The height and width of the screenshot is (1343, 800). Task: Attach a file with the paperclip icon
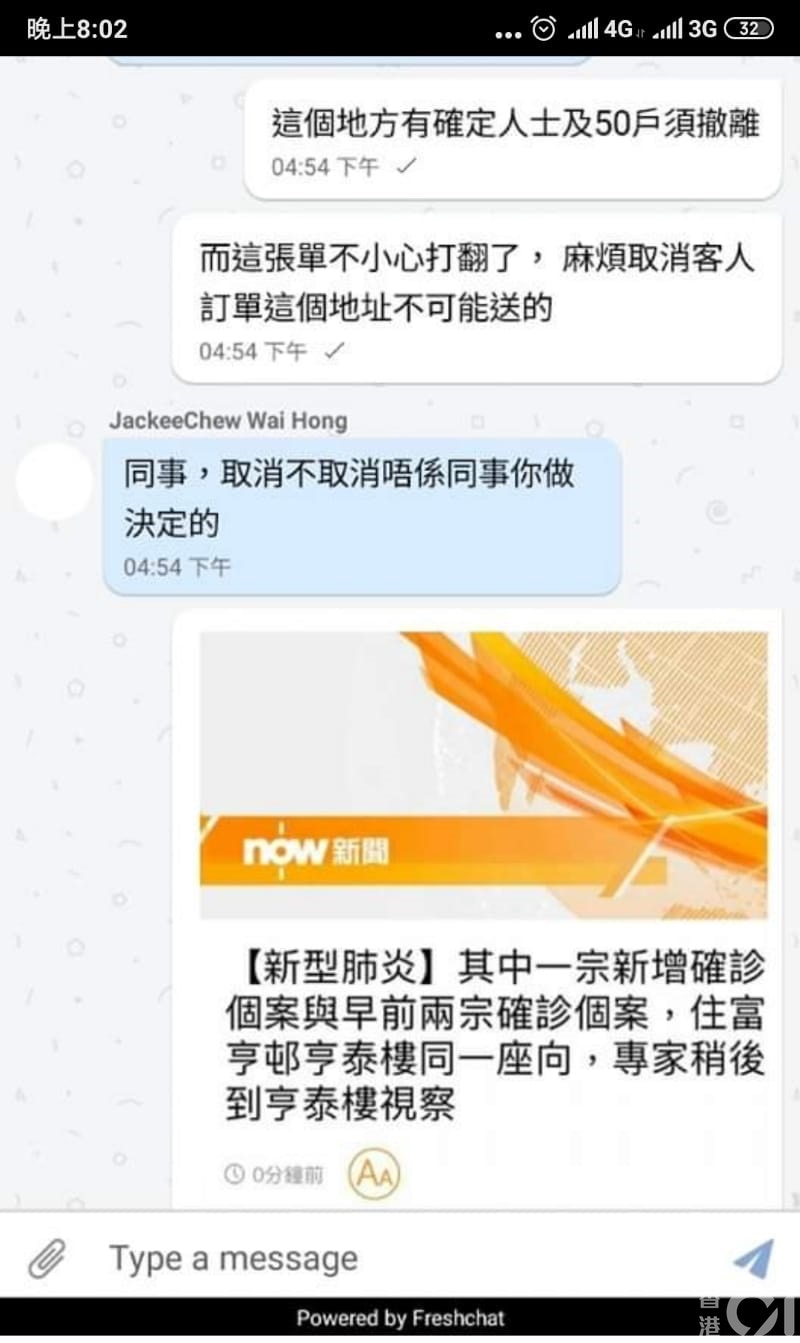tap(46, 1258)
